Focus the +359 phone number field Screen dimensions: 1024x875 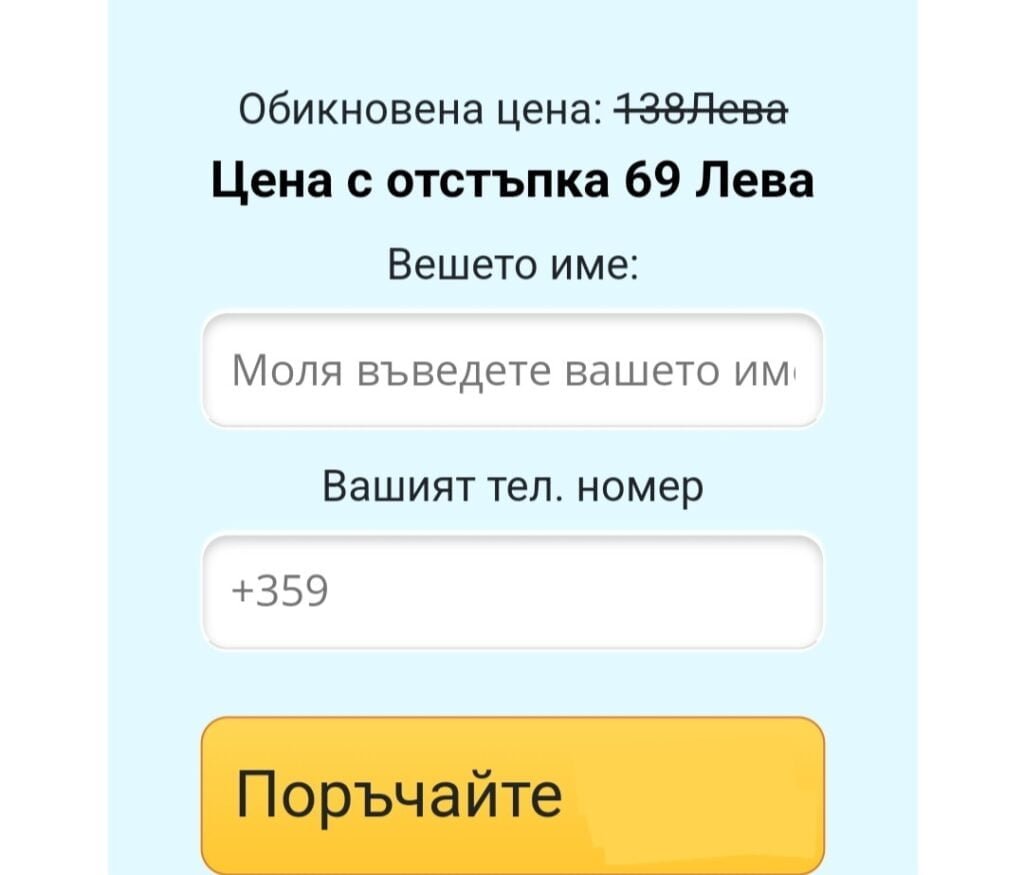click(x=512, y=591)
